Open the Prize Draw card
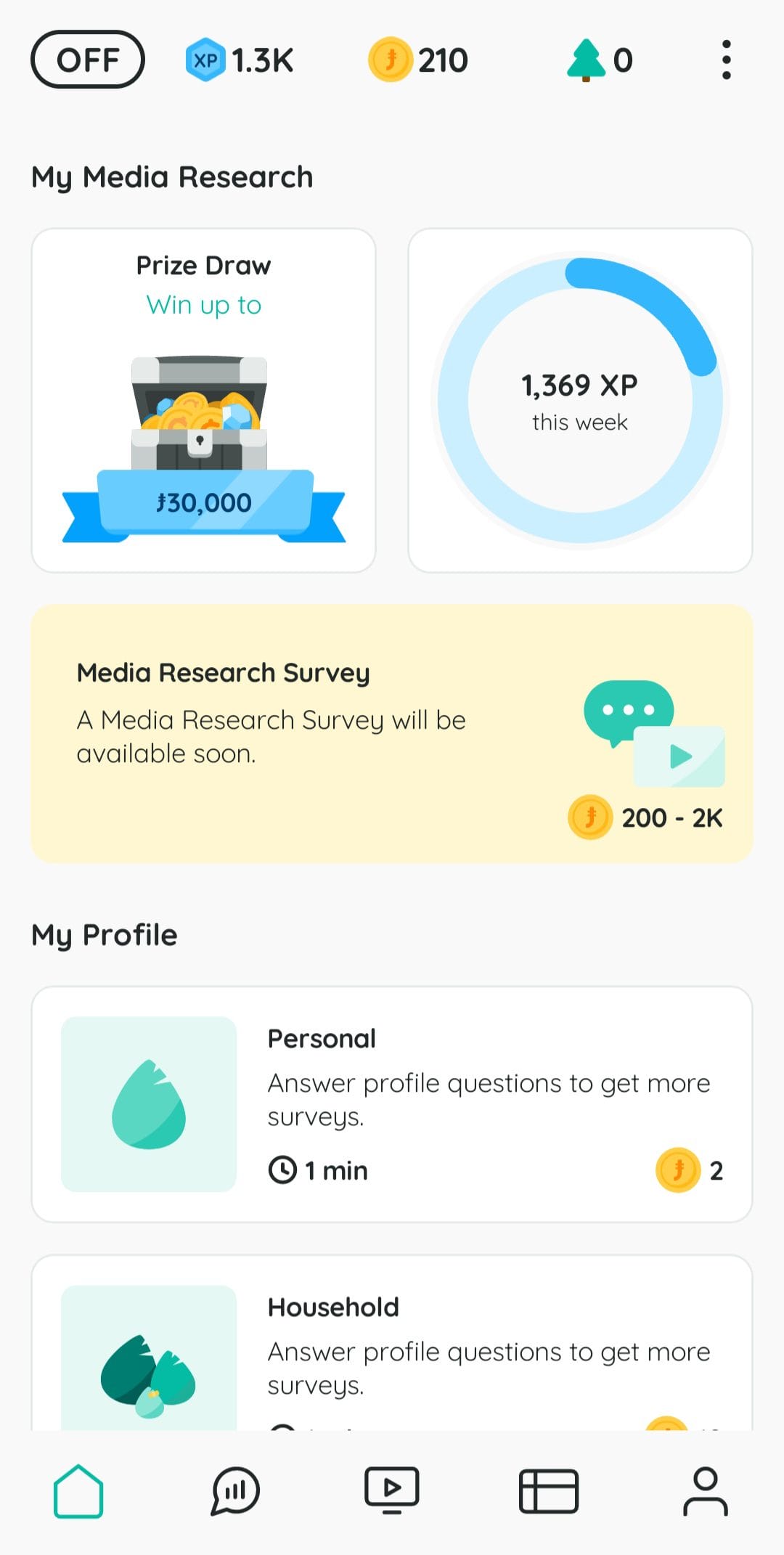 coord(203,400)
